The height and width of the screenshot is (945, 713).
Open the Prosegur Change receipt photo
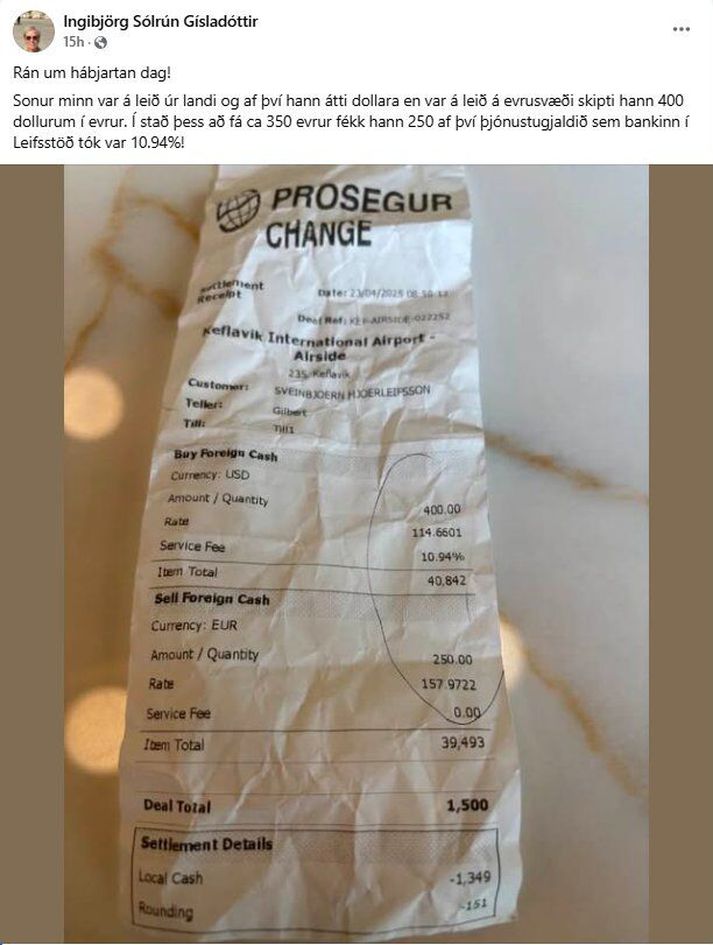pyautogui.click(x=356, y=553)
